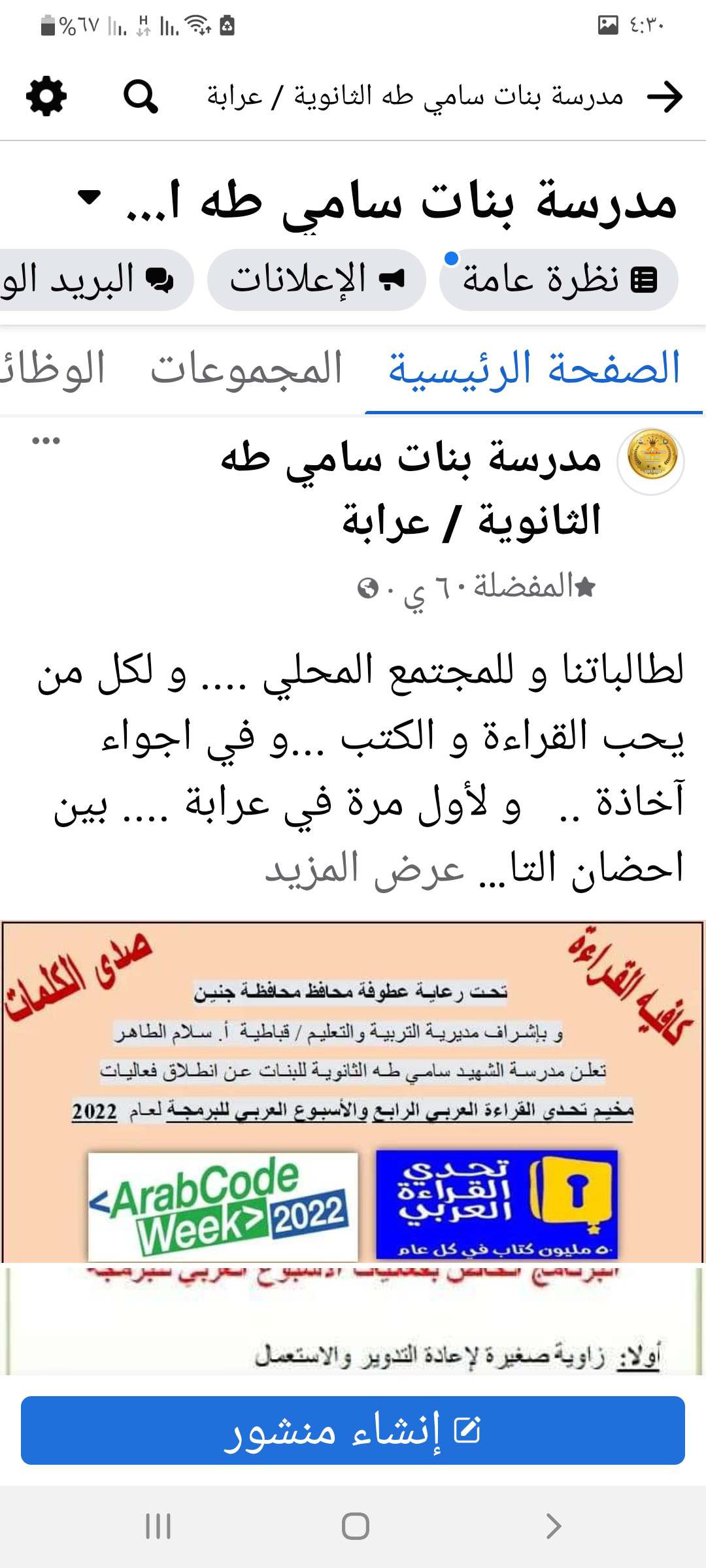This screenshot has height=1568, width=706.
Task: Switch to the المجموعات tab
Action: [x=246, y=369]
